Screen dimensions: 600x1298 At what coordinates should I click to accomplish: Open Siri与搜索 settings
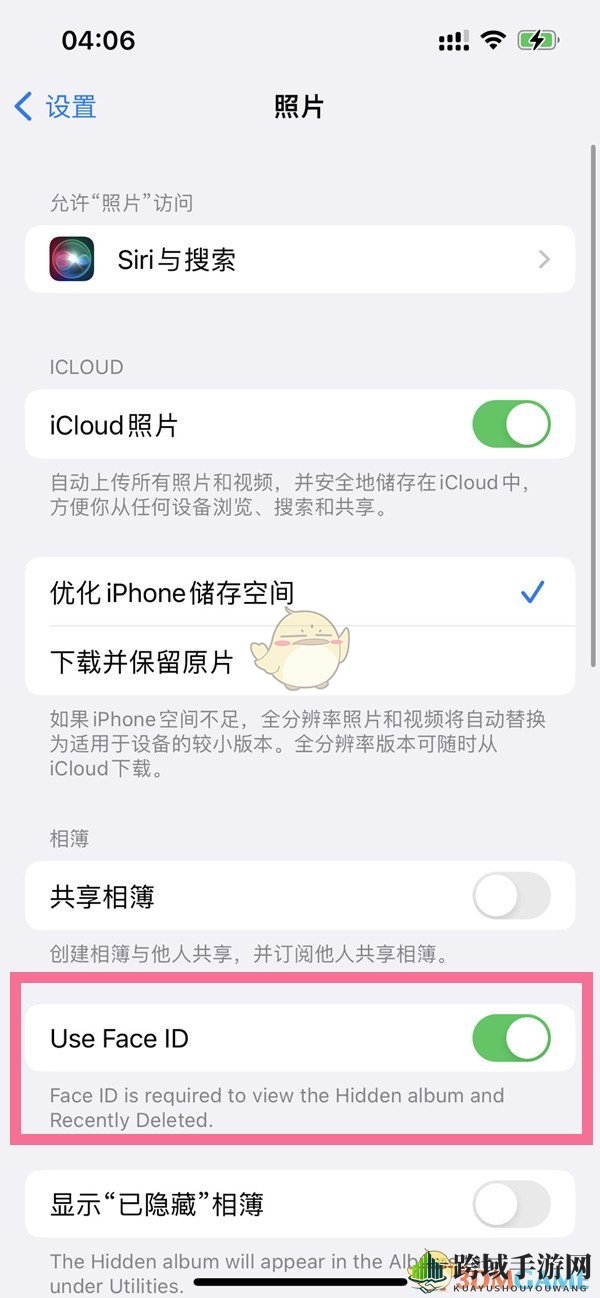[x=300, y=260]
